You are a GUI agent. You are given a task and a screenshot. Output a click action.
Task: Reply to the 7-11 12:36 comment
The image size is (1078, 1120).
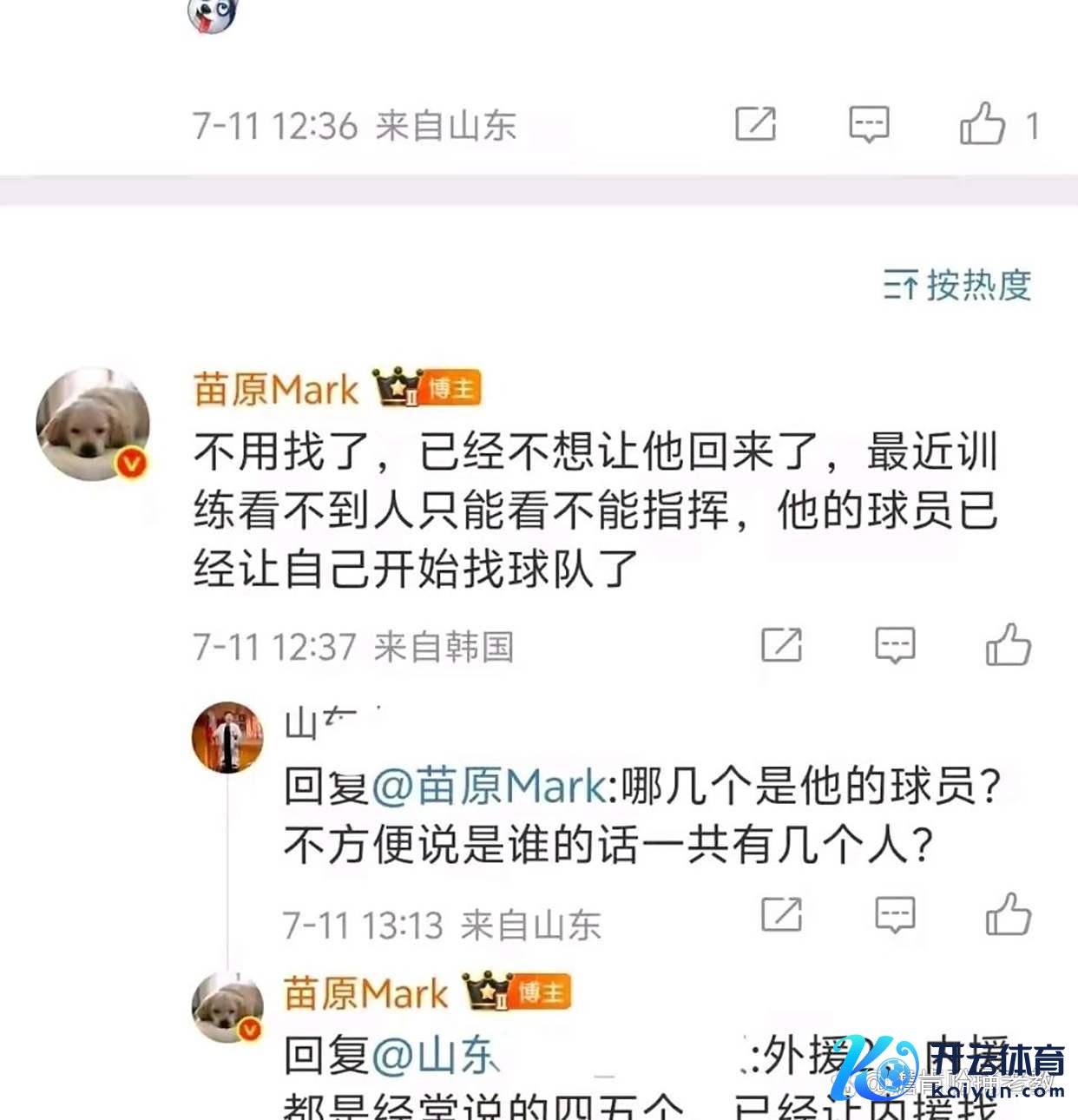point(869,124)
